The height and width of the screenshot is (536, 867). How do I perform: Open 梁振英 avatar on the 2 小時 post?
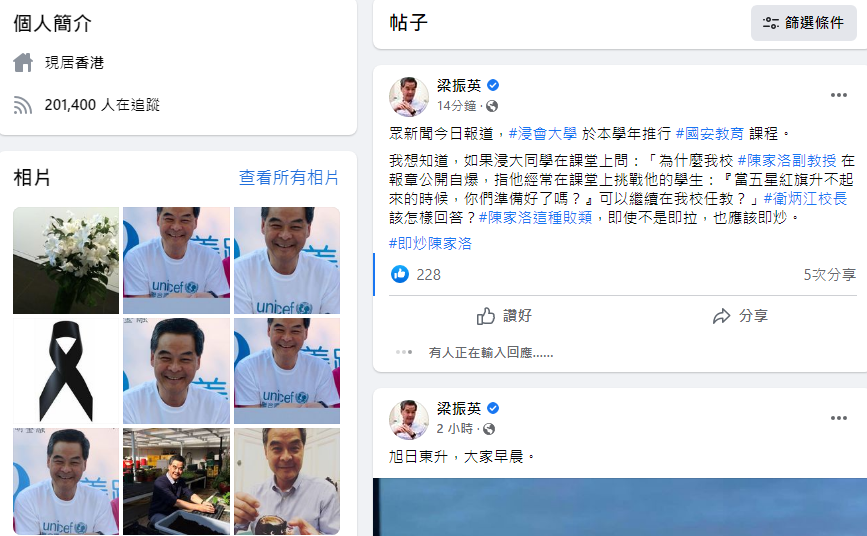(409, 419)
